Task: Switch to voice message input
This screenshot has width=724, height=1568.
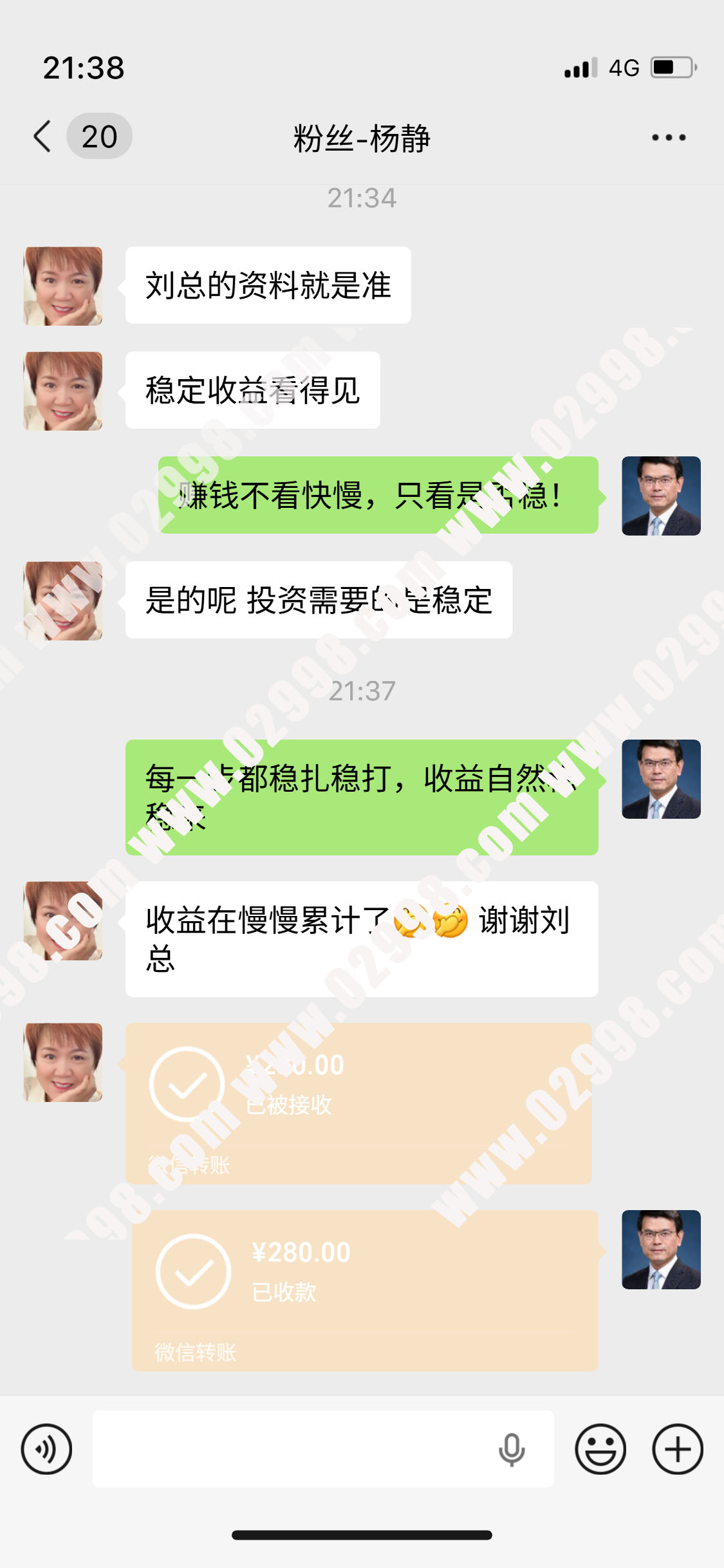Action: pyautogui.click(x=46, y=1450)
